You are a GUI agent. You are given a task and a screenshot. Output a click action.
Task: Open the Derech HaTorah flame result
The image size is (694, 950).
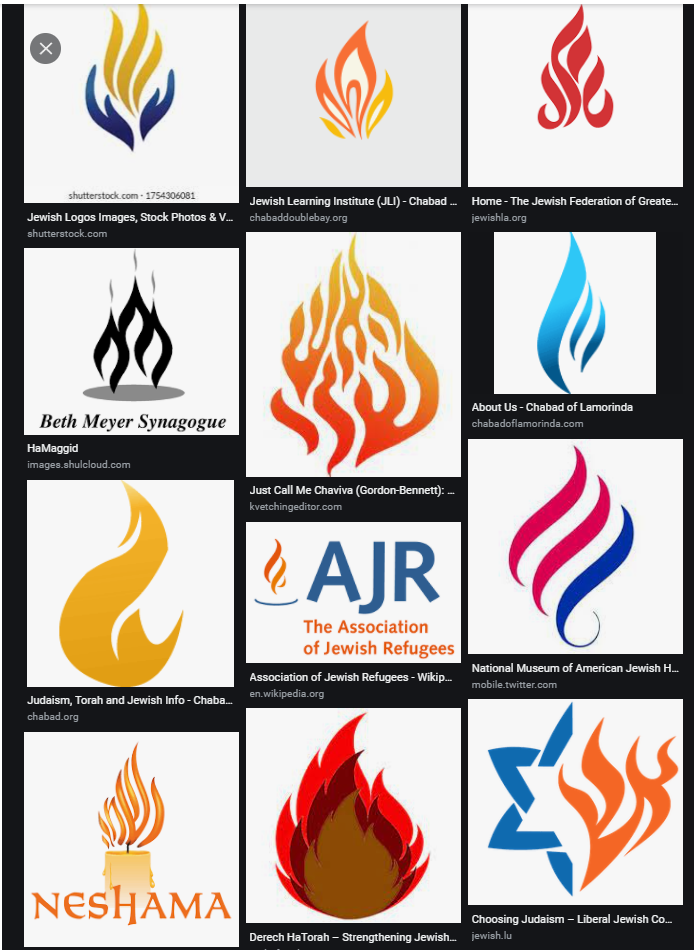click(353, 815)
